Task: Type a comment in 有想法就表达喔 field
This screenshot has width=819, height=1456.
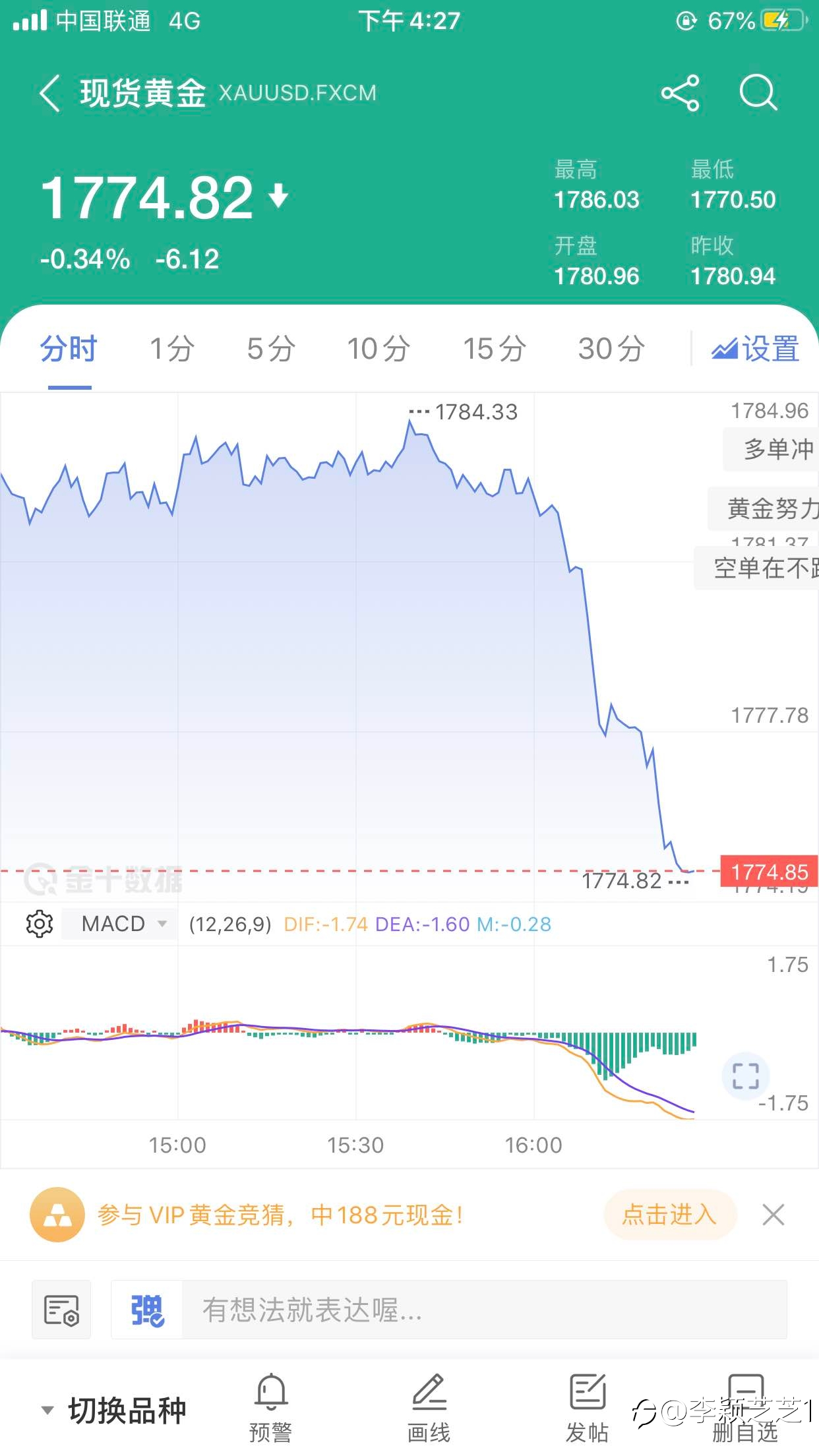Action: point(484,1310)
